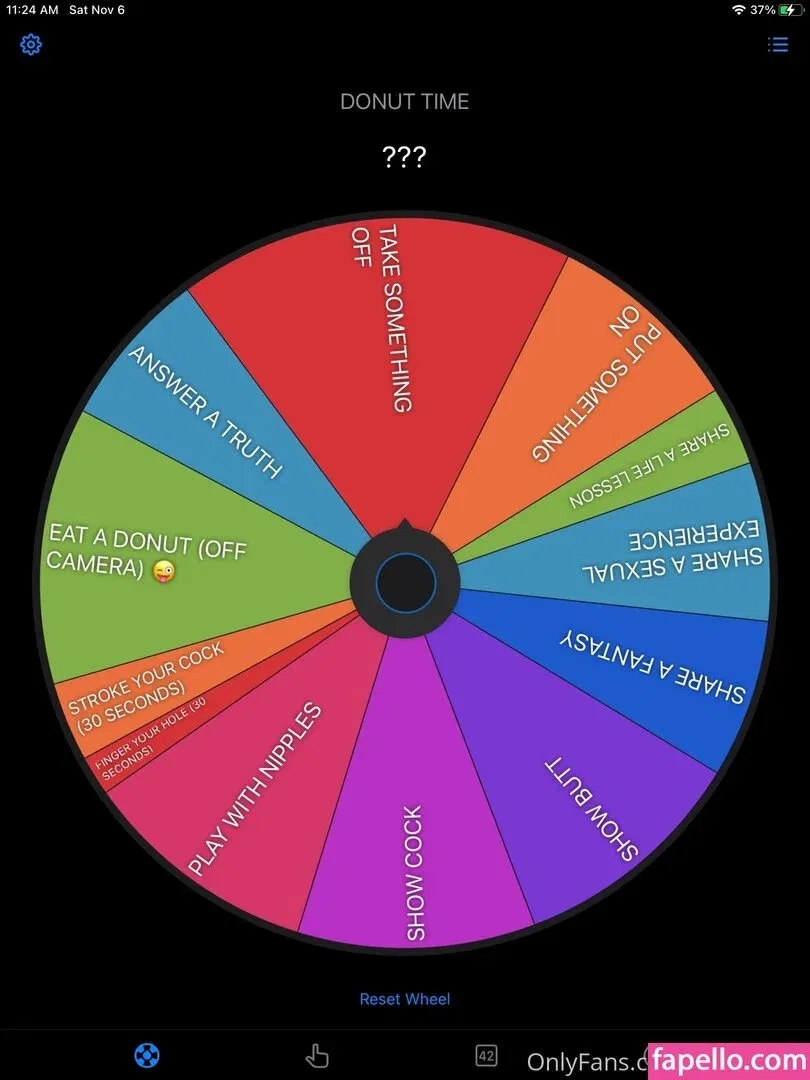Tap the Reset Wheel link
This screenshot has height=1080, width=810.
point(405,999)
